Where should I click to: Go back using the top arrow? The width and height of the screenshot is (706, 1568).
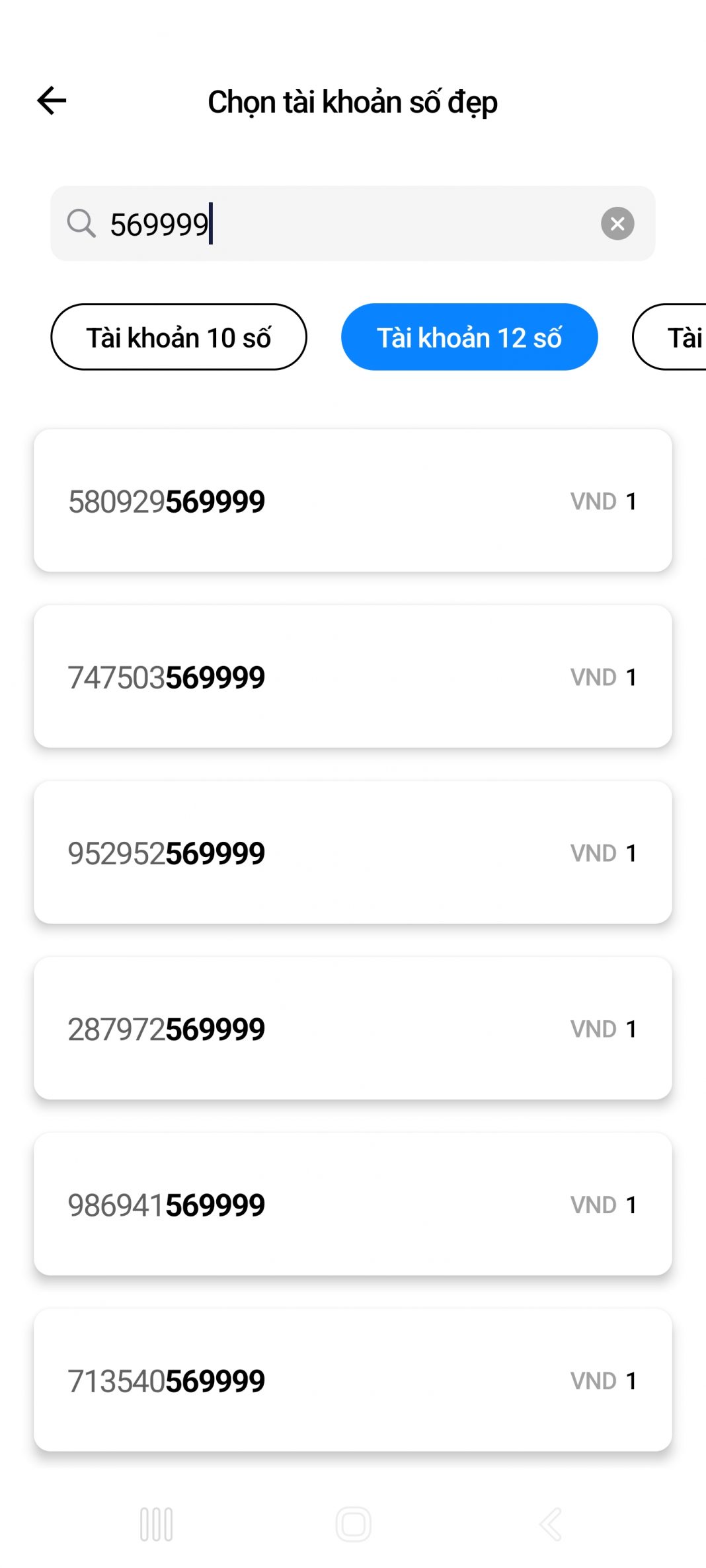[52, 101]
